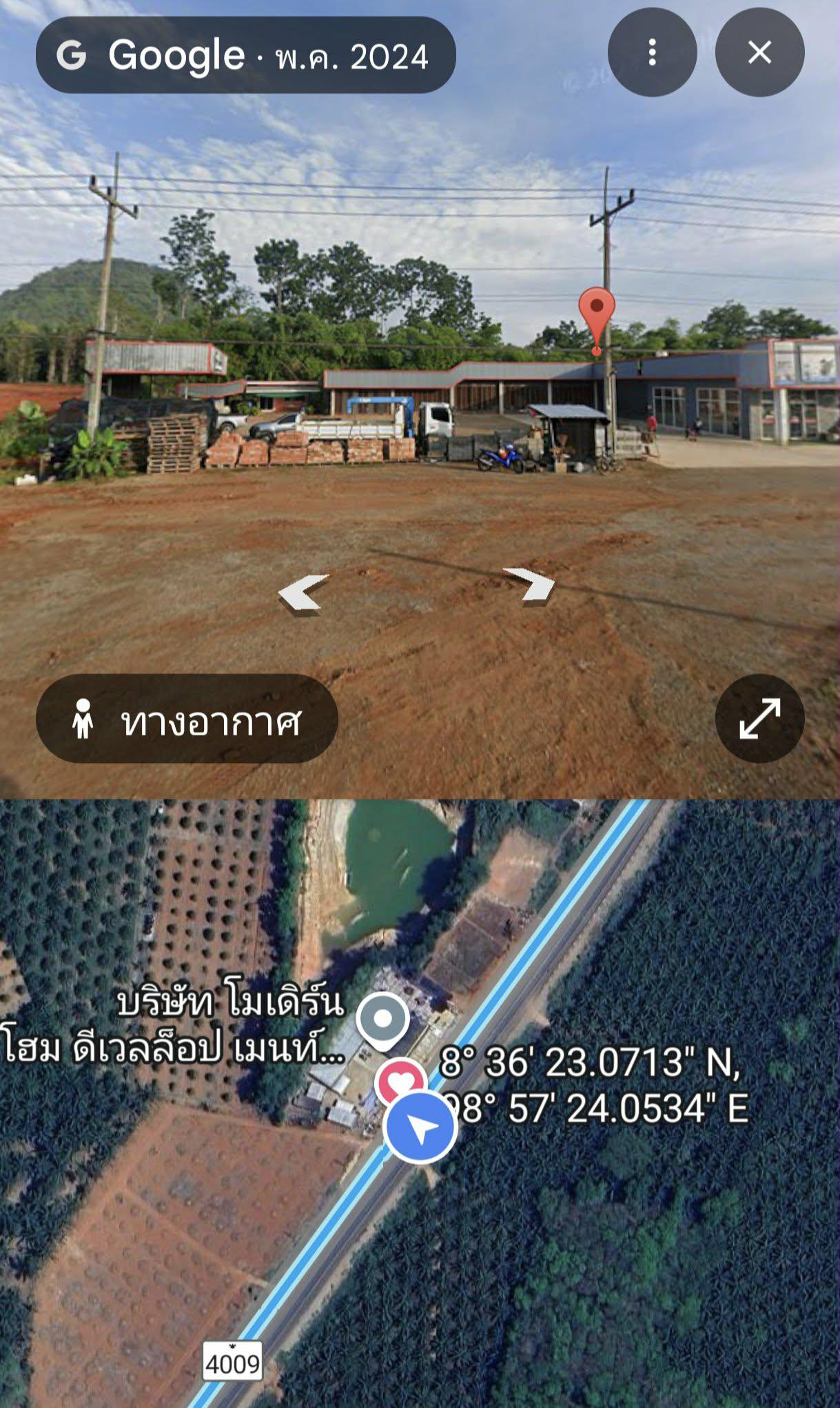
Task: Expand Street View to full screen
Action: tap(759, 719)
